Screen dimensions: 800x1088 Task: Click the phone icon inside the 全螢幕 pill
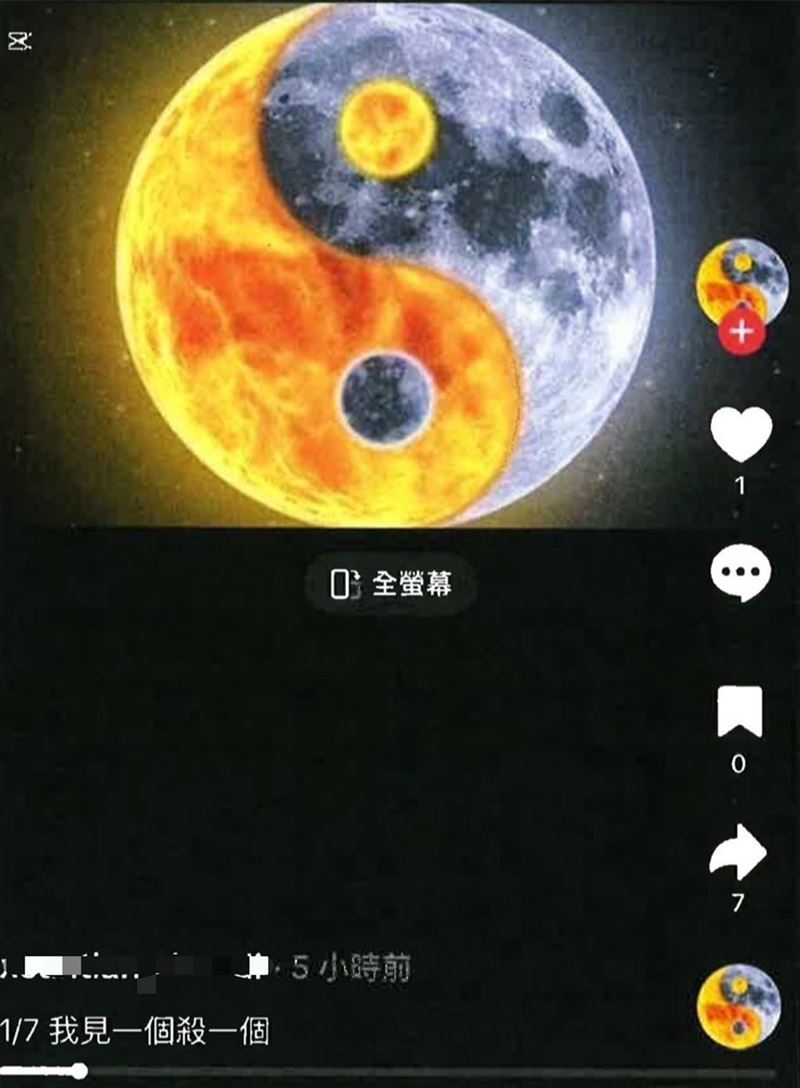point(342,585)
